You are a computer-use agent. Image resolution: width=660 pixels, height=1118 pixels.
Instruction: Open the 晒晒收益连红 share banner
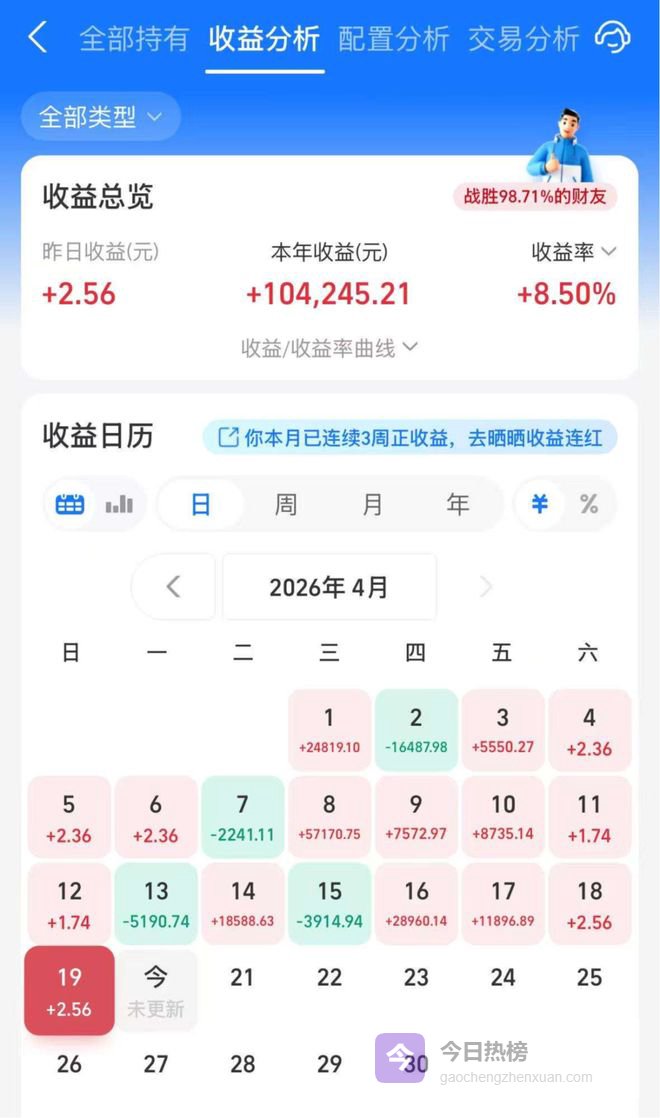(x=410, y=437)
